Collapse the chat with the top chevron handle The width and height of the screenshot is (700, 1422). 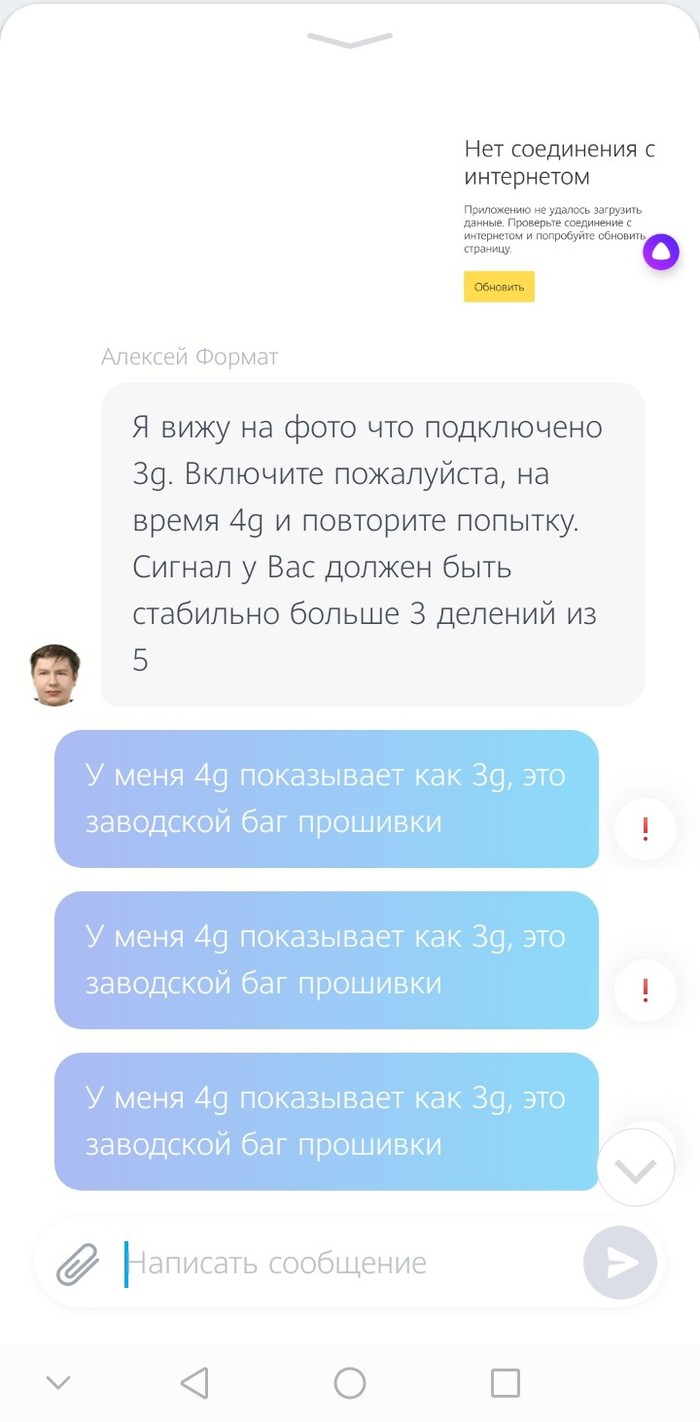(349, 40)
